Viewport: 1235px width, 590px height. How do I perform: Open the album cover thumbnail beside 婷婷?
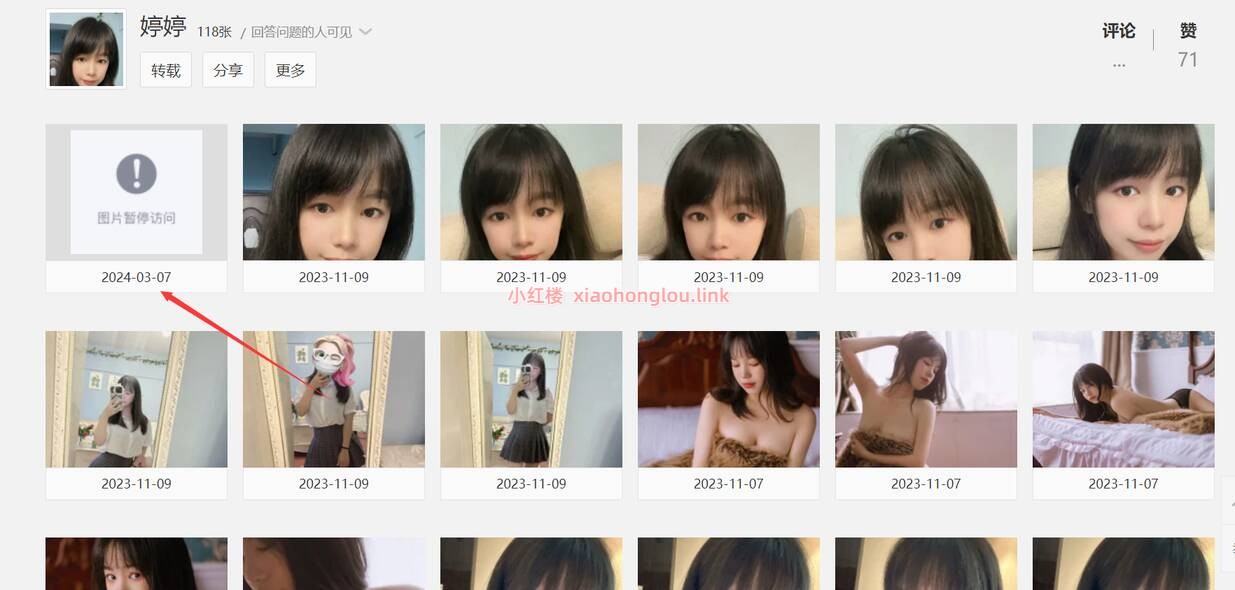(x=86, y=49)
